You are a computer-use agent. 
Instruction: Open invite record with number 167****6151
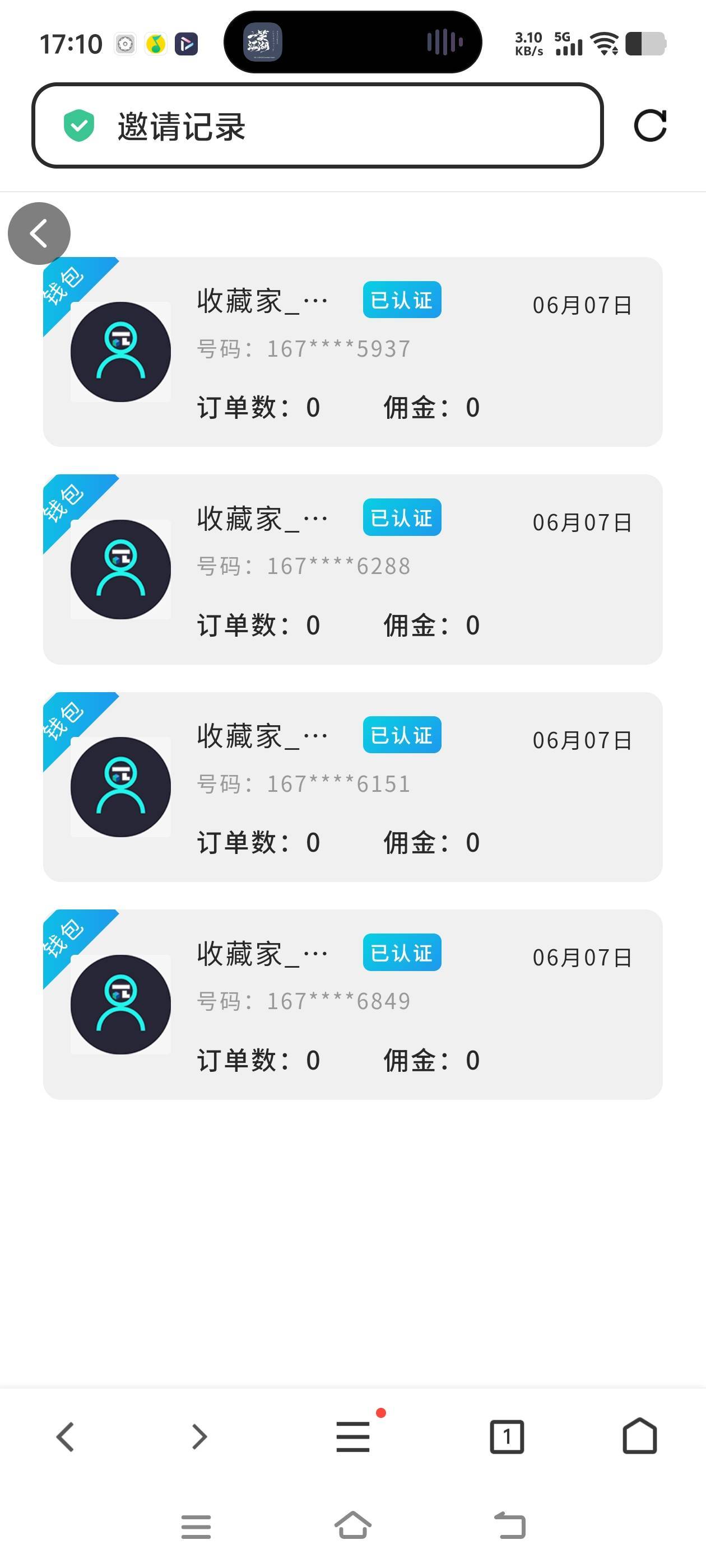pyautogui.click(x=352, y=786)
